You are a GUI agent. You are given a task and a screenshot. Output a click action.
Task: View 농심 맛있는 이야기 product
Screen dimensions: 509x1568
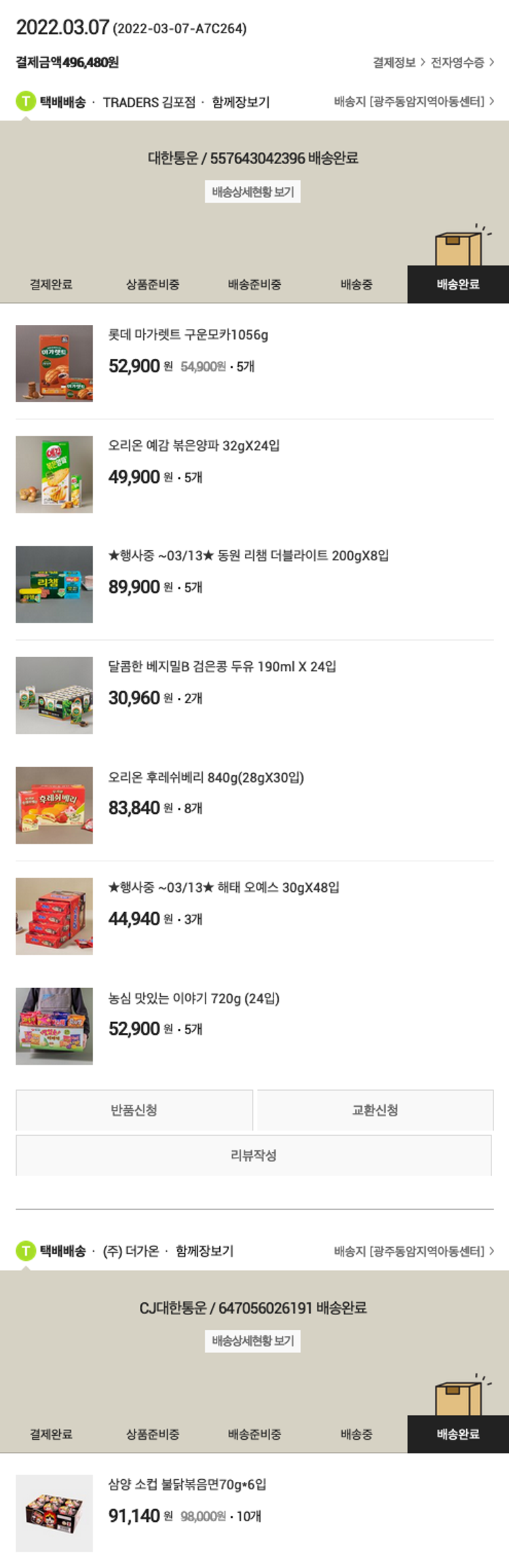(193, 998)
